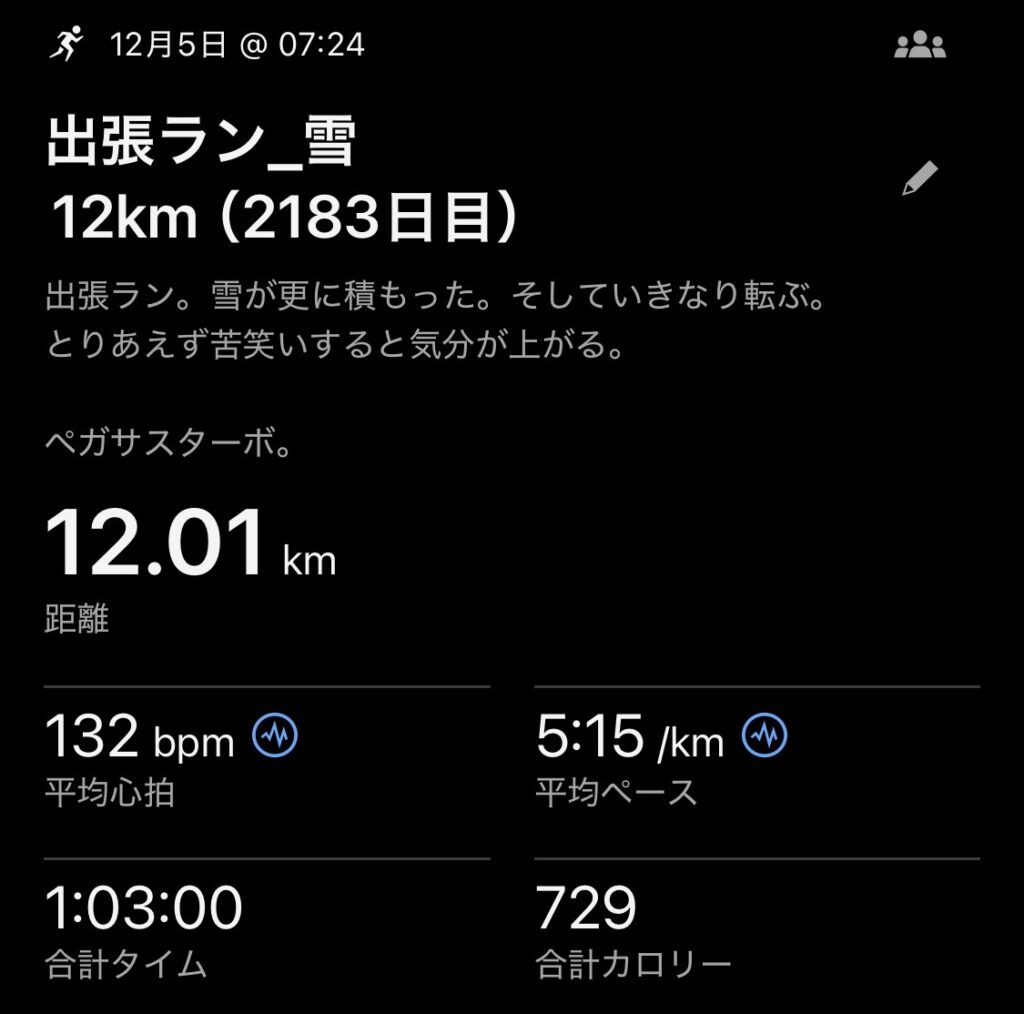The width and height of the screenshot is (1024, 1014).
Task: Open the activity sharing people icon
Action: tap(919, 45)
